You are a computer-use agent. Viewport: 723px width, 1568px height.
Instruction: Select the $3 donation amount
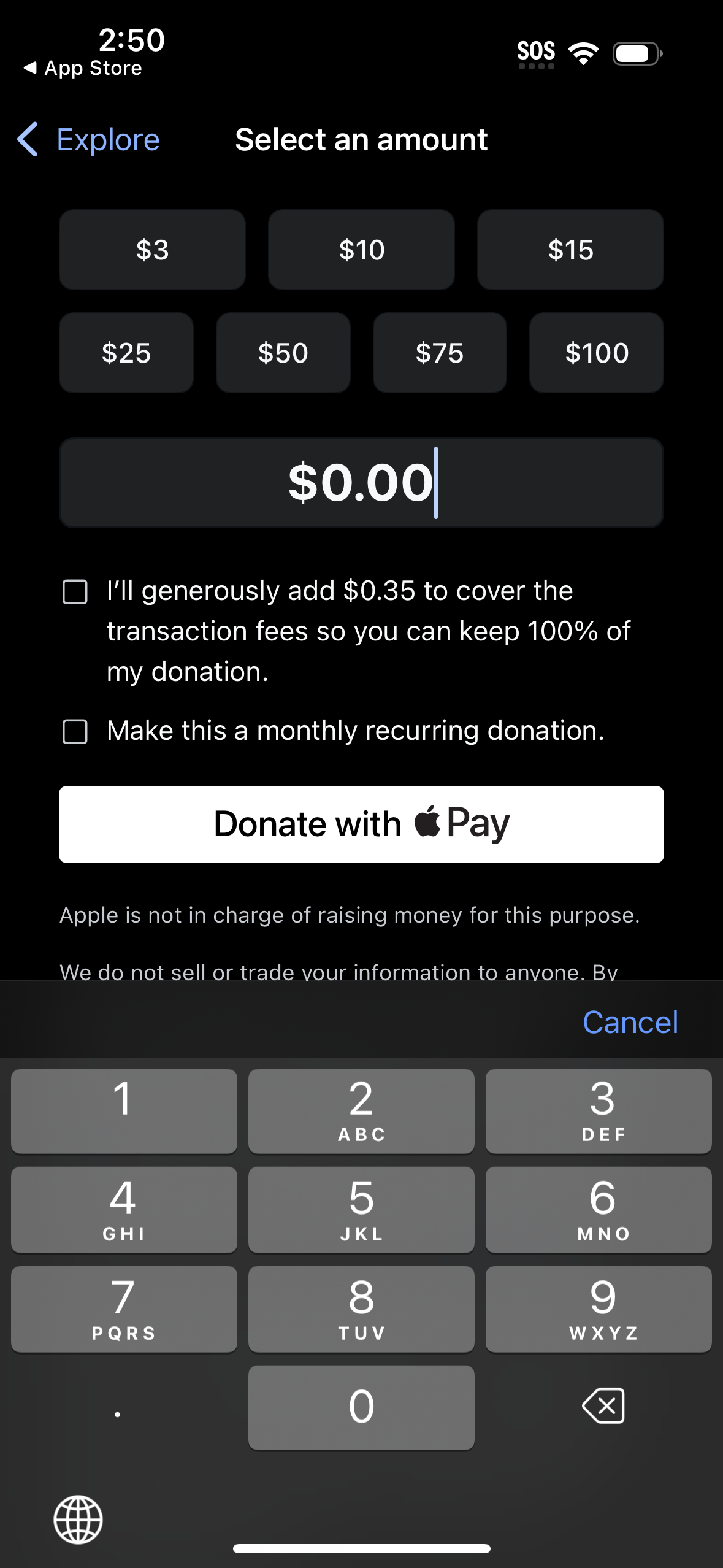click(151, 250)
